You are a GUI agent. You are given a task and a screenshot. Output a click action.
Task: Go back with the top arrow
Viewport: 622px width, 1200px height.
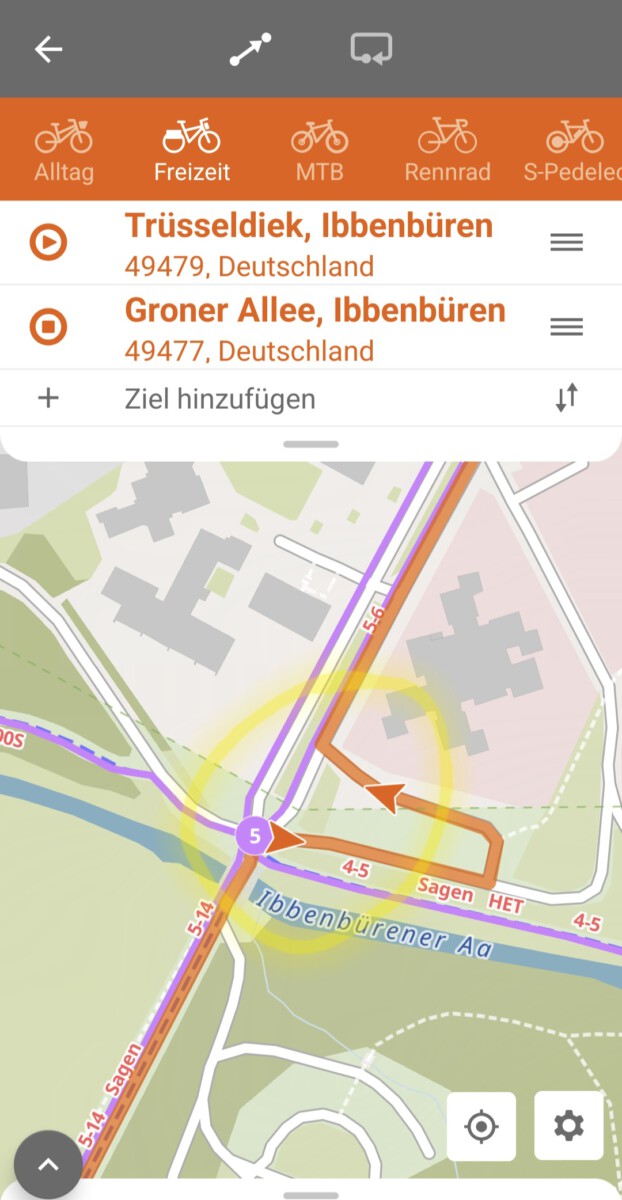48,49
